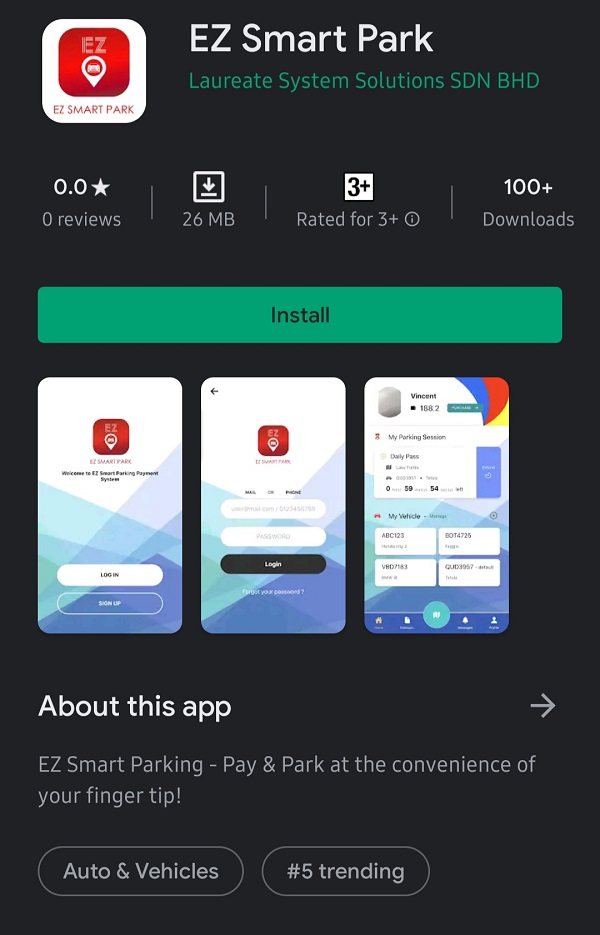Viewport: 600px width, 935px height.
Task: View the mail and password login screenshot
Action: 273,505
